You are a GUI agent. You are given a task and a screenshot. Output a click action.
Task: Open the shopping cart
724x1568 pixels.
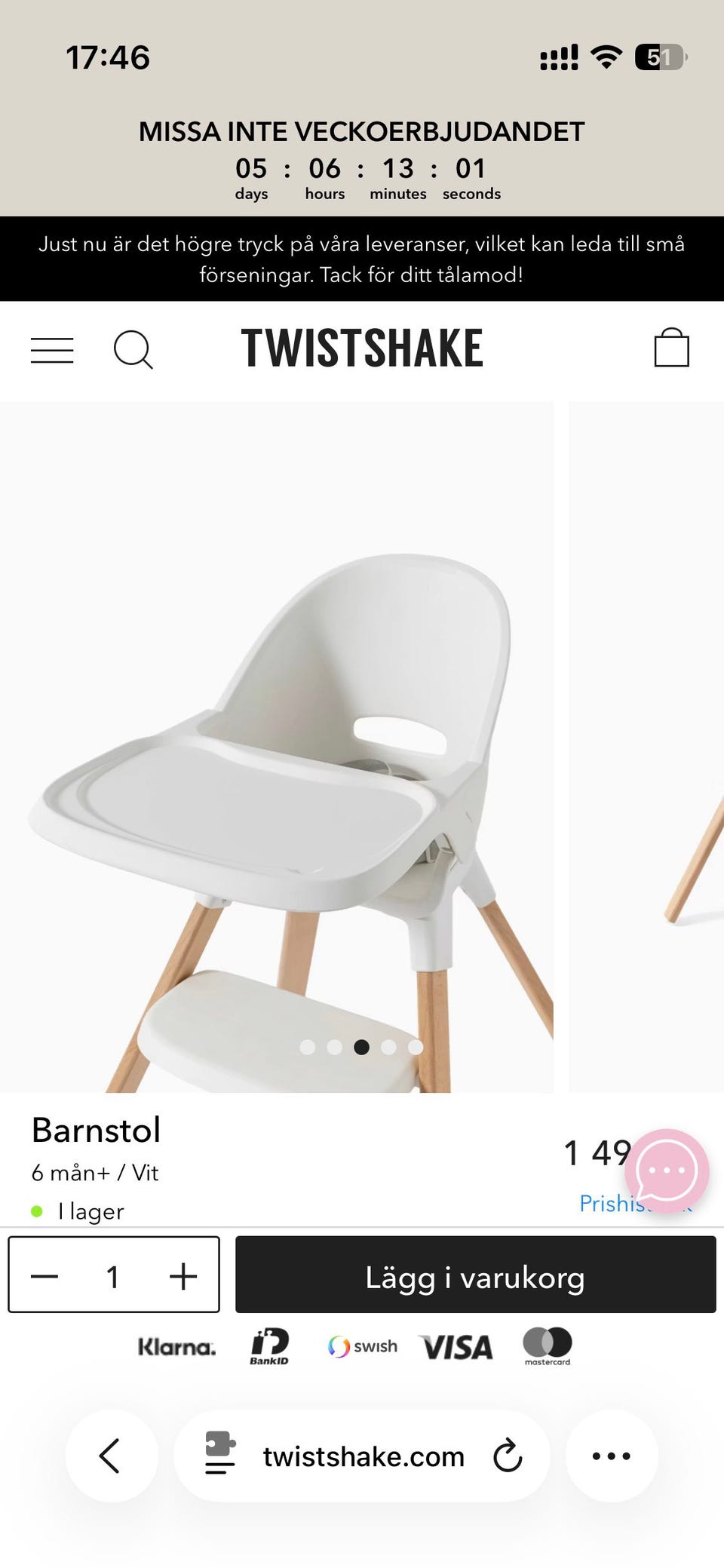[671, 348]
